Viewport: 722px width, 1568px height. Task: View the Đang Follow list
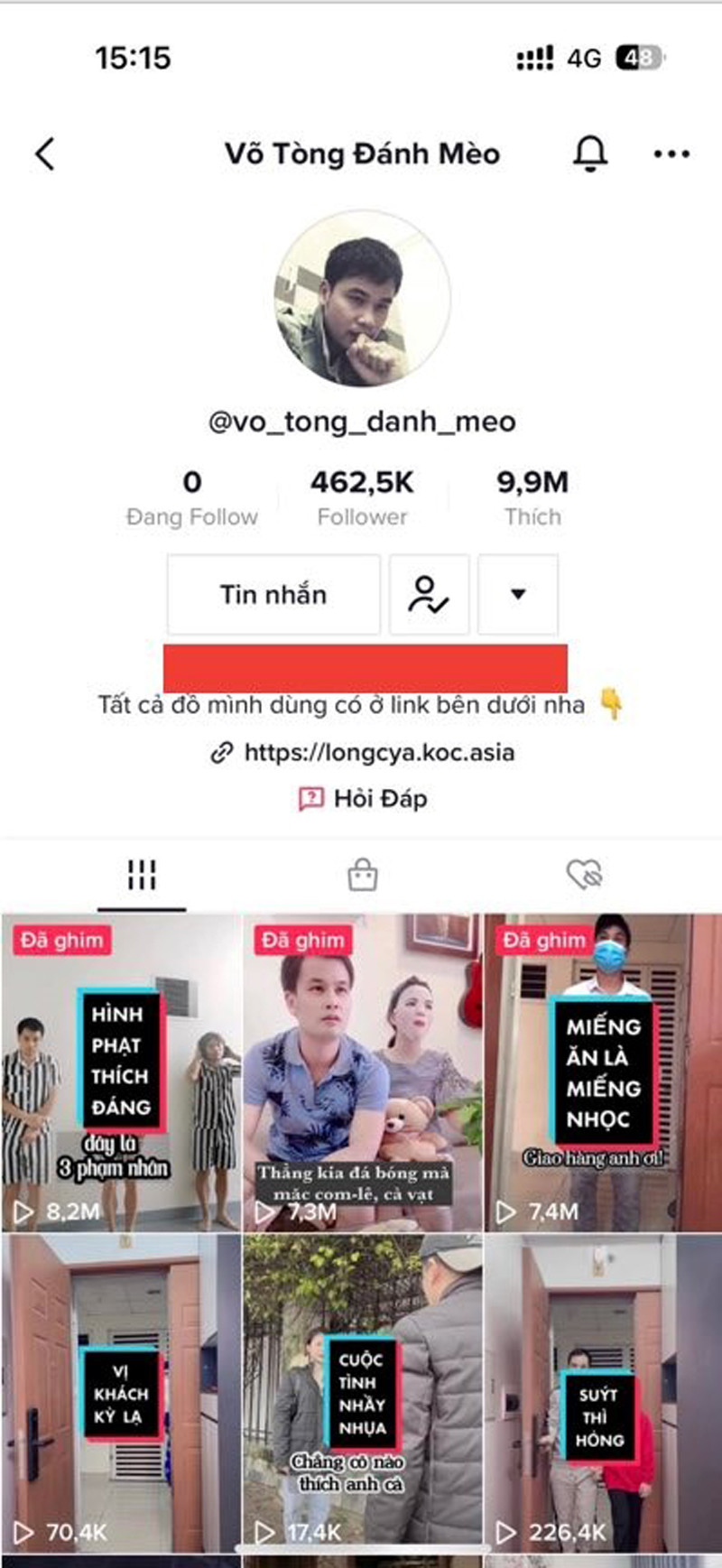point(191,497)
